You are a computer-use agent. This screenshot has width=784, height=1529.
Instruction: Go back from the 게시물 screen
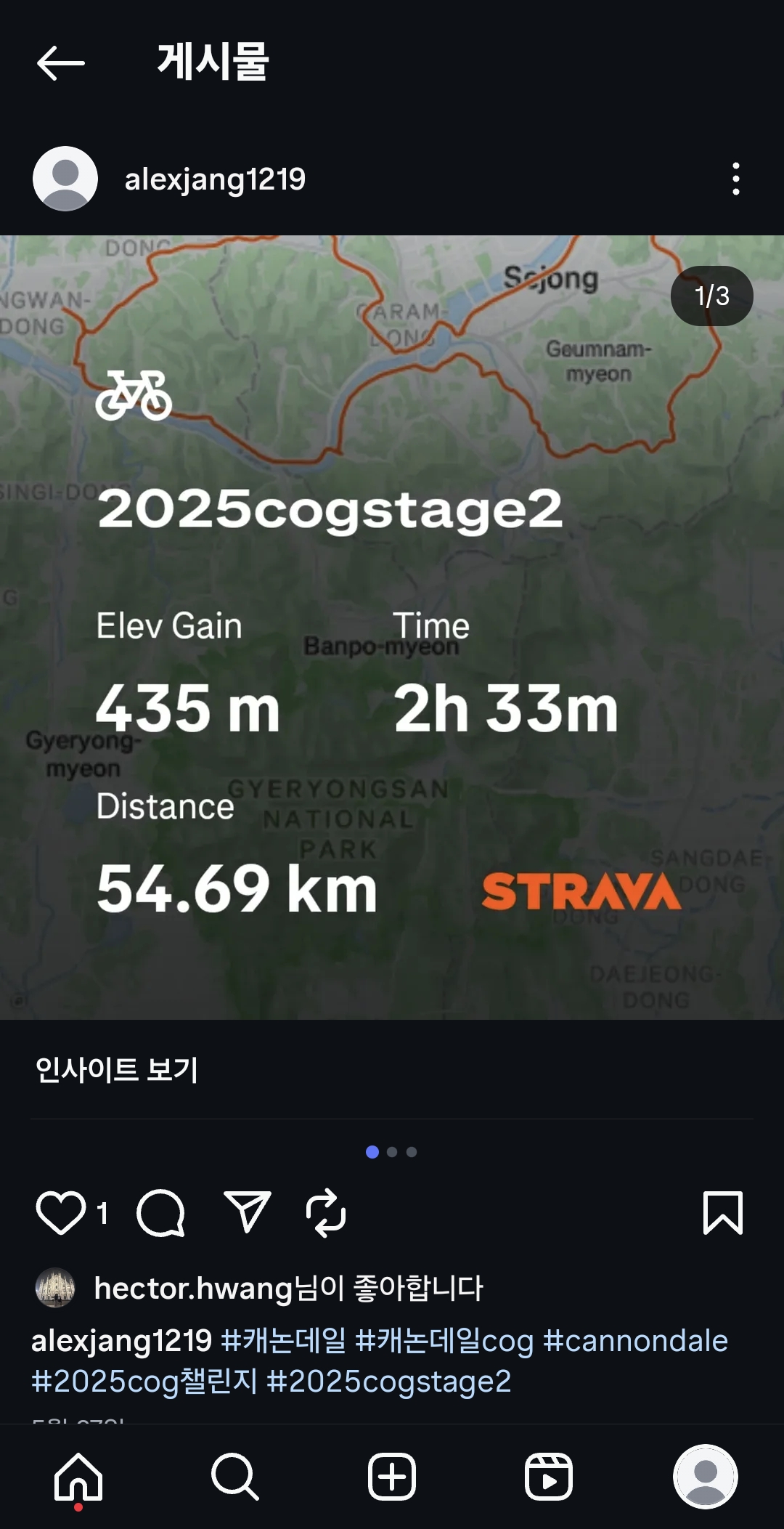(x=61, y=63)
